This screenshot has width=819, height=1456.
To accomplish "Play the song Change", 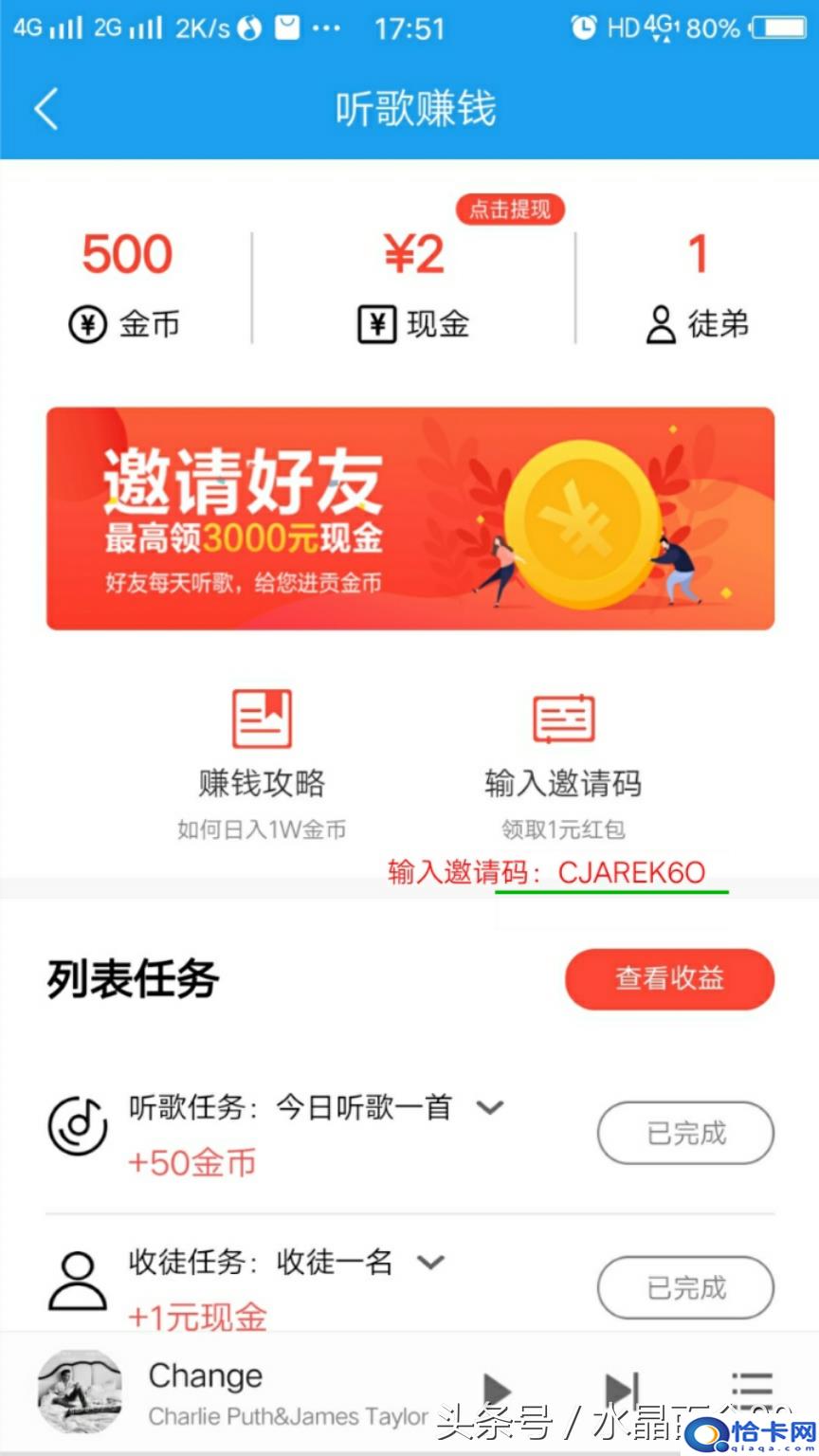I will pyautogui.click(x=497, y=1392).
